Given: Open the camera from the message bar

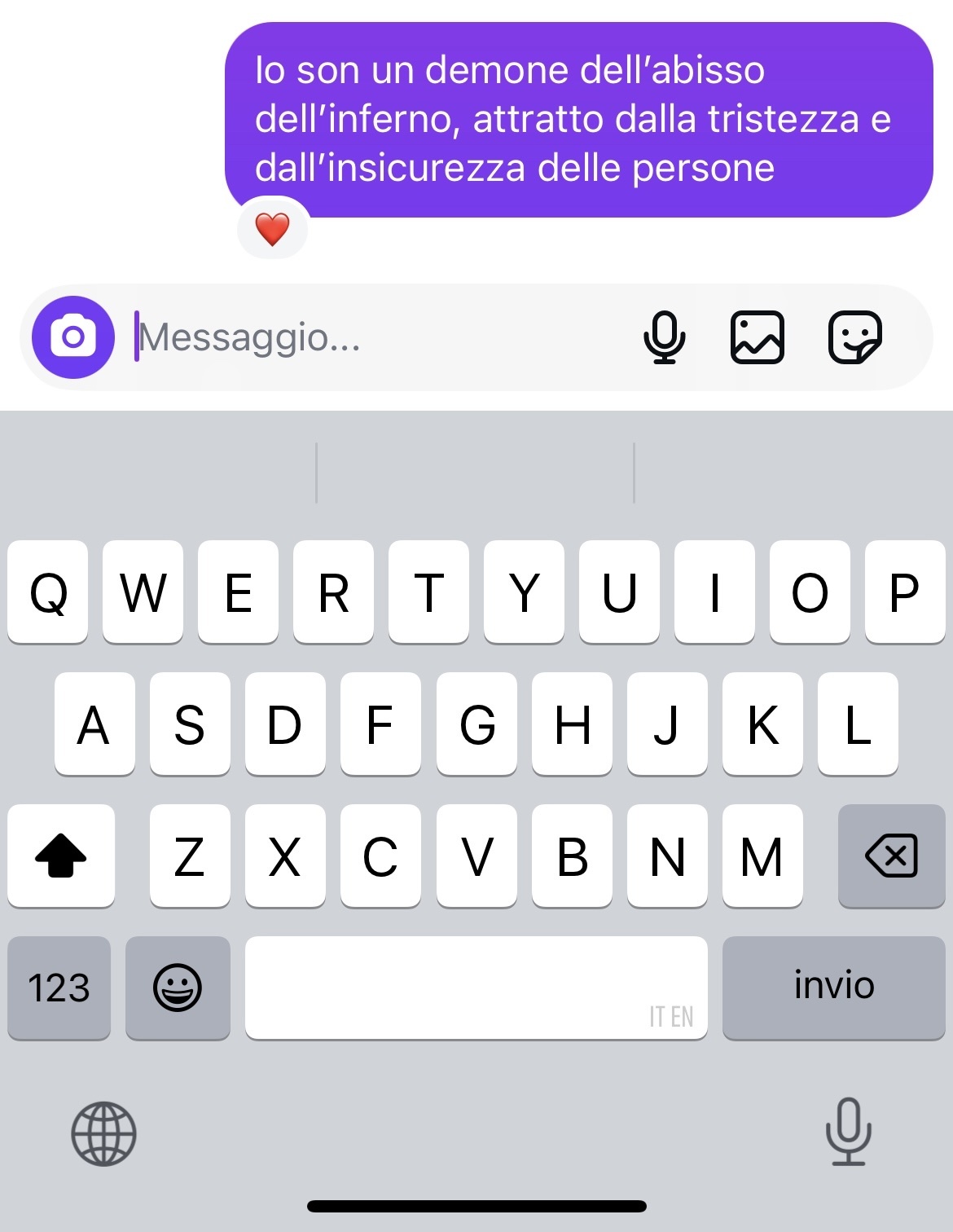Looking at the screenshot, I should [73, 337].
